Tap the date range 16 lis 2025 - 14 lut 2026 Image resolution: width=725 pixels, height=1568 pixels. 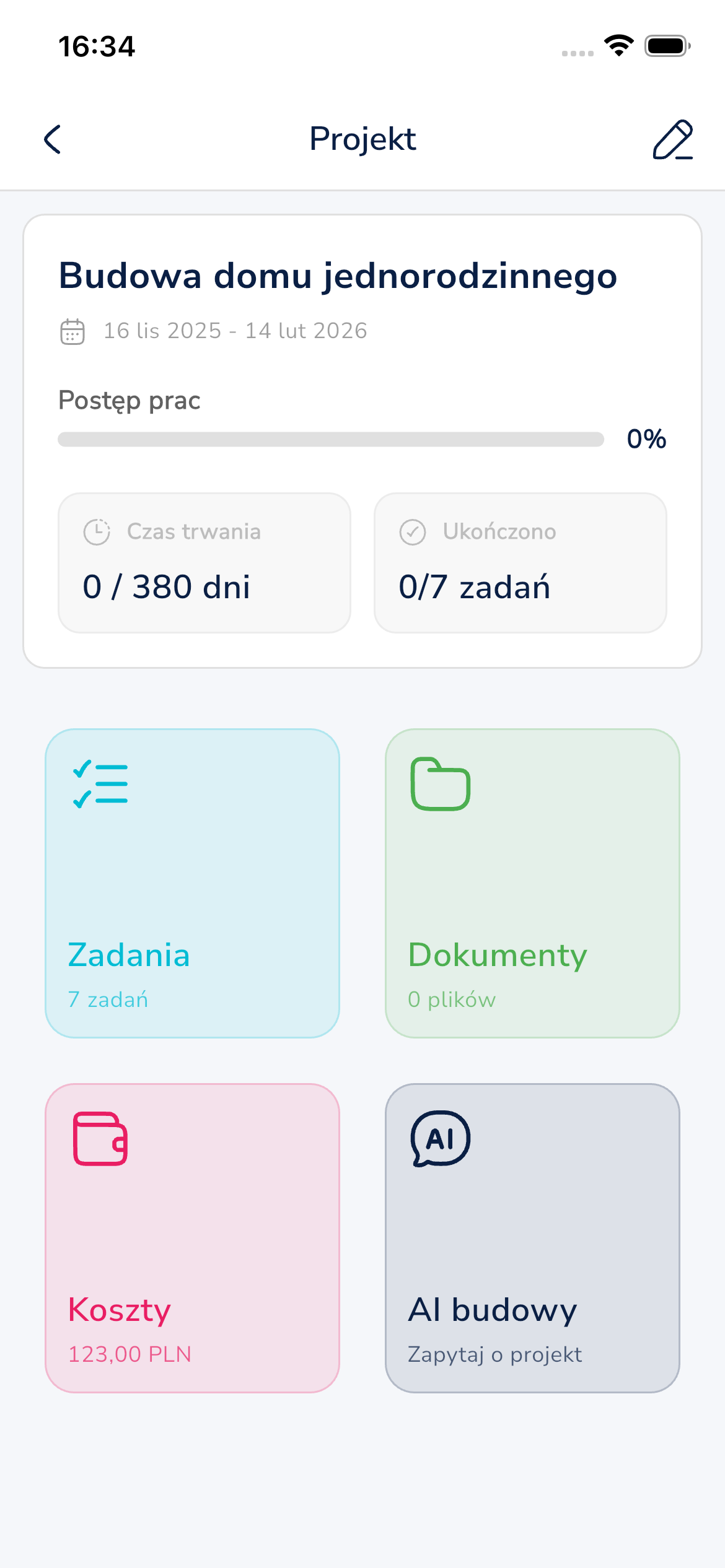[x=234, y=331]
